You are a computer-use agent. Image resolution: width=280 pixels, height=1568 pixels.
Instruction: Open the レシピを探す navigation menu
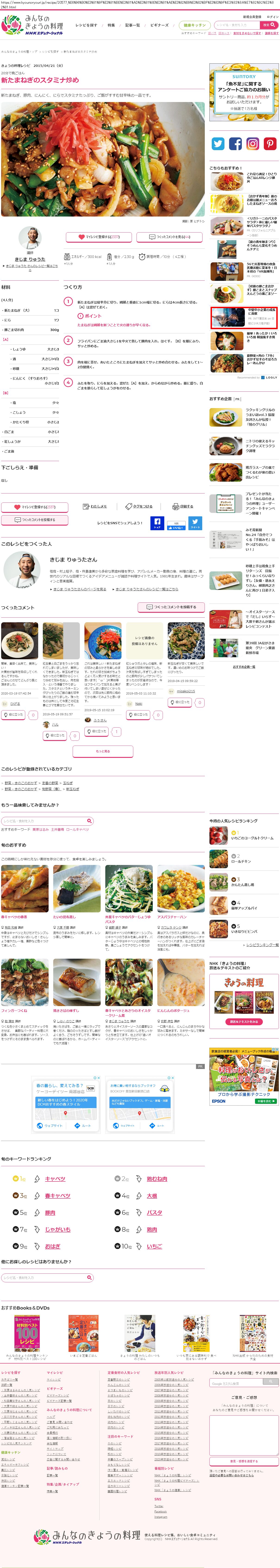click(86, 25)
